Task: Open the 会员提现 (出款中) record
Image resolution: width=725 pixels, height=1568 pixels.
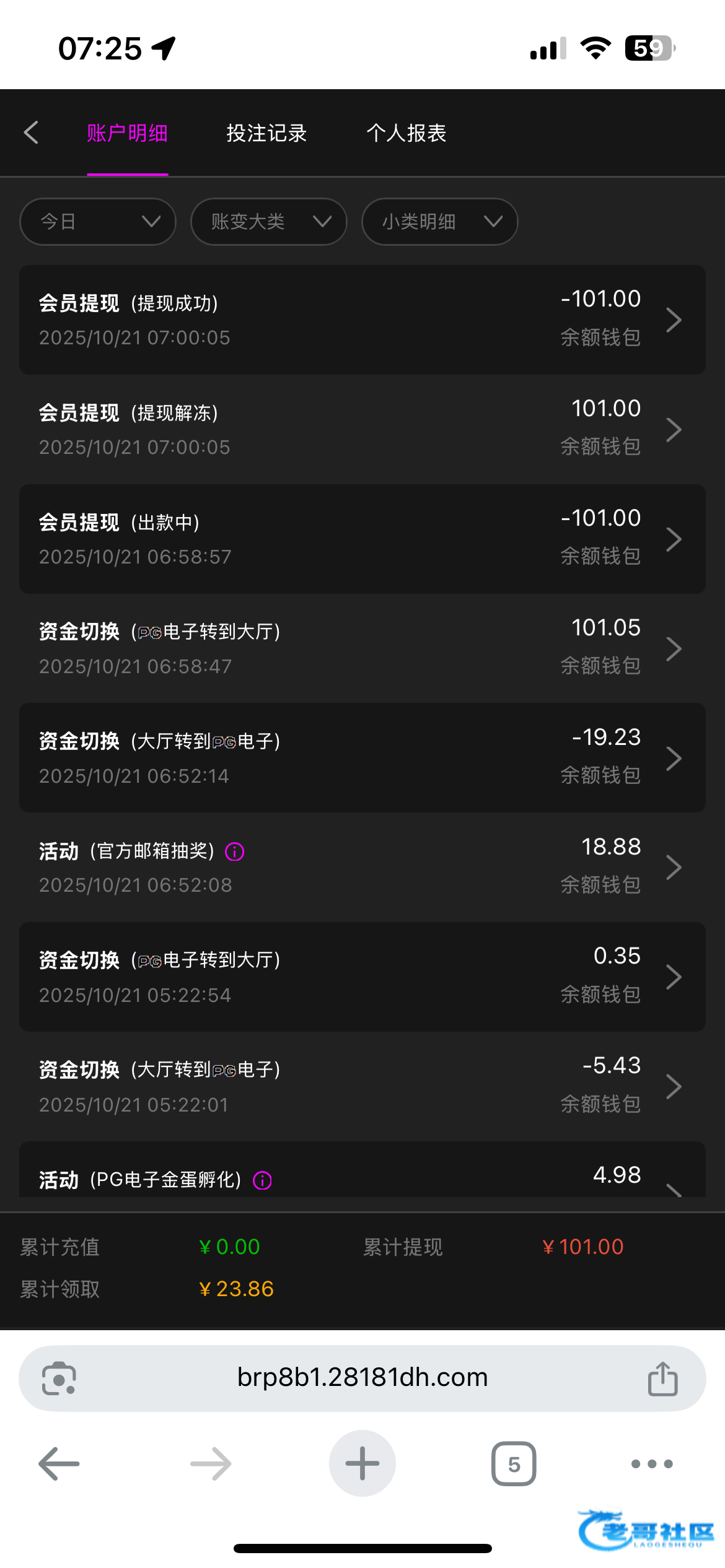Action: (362, 539)
